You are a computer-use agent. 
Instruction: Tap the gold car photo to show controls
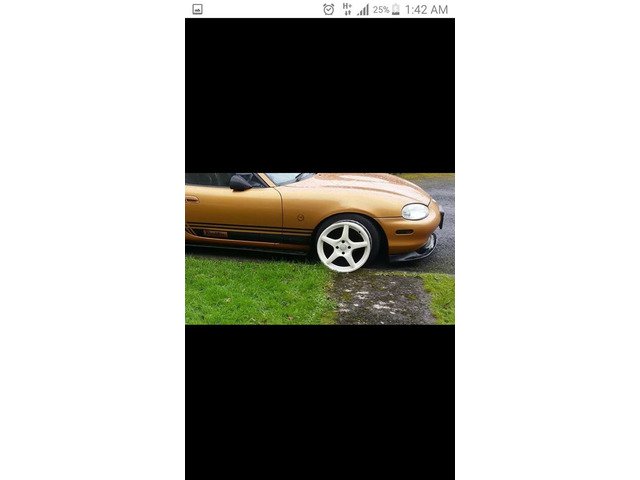point(319,248)
